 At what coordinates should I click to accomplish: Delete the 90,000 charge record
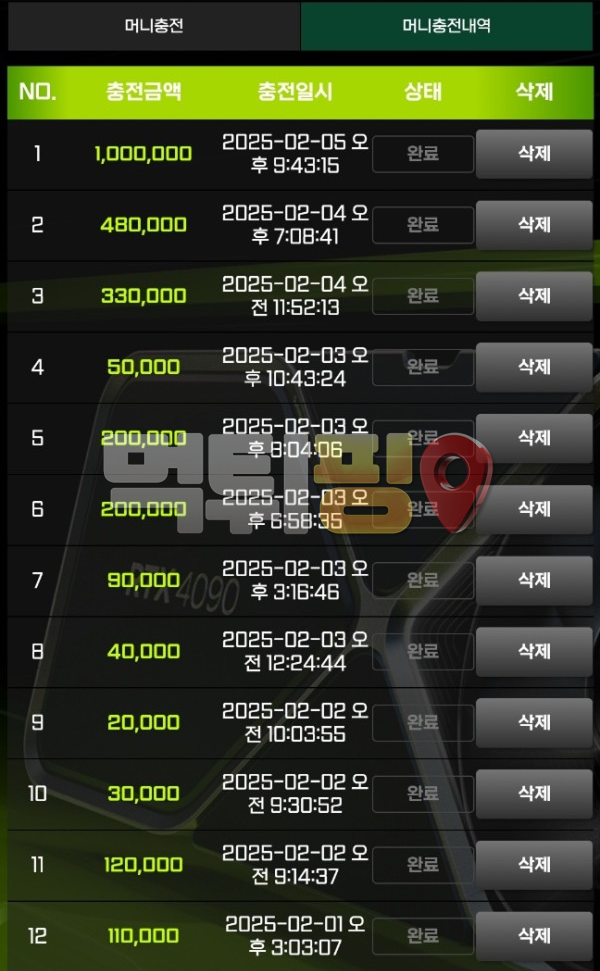click(x=534, y=580)
